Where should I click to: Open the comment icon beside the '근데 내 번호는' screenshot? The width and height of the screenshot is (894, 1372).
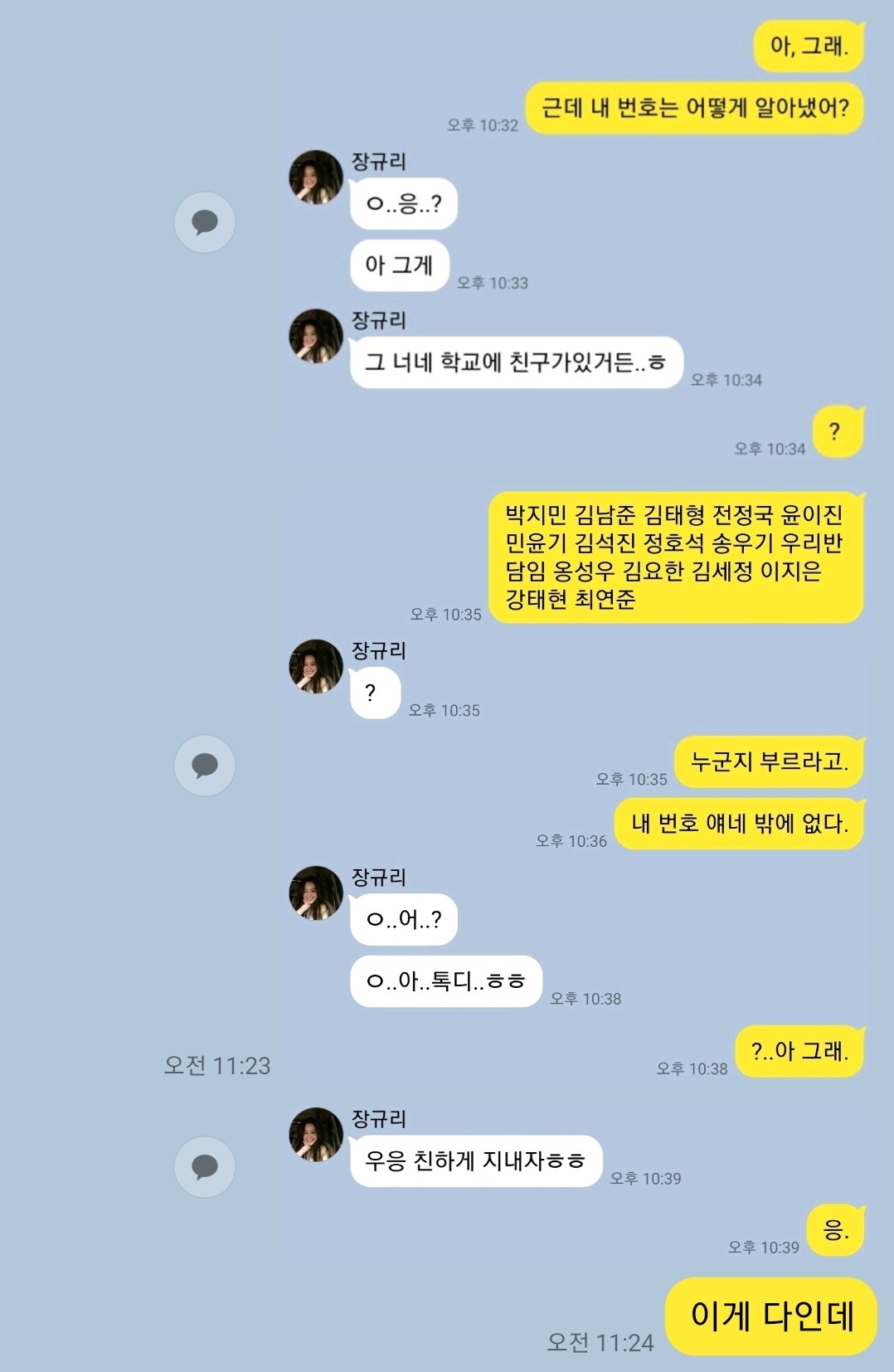[205, 222]
